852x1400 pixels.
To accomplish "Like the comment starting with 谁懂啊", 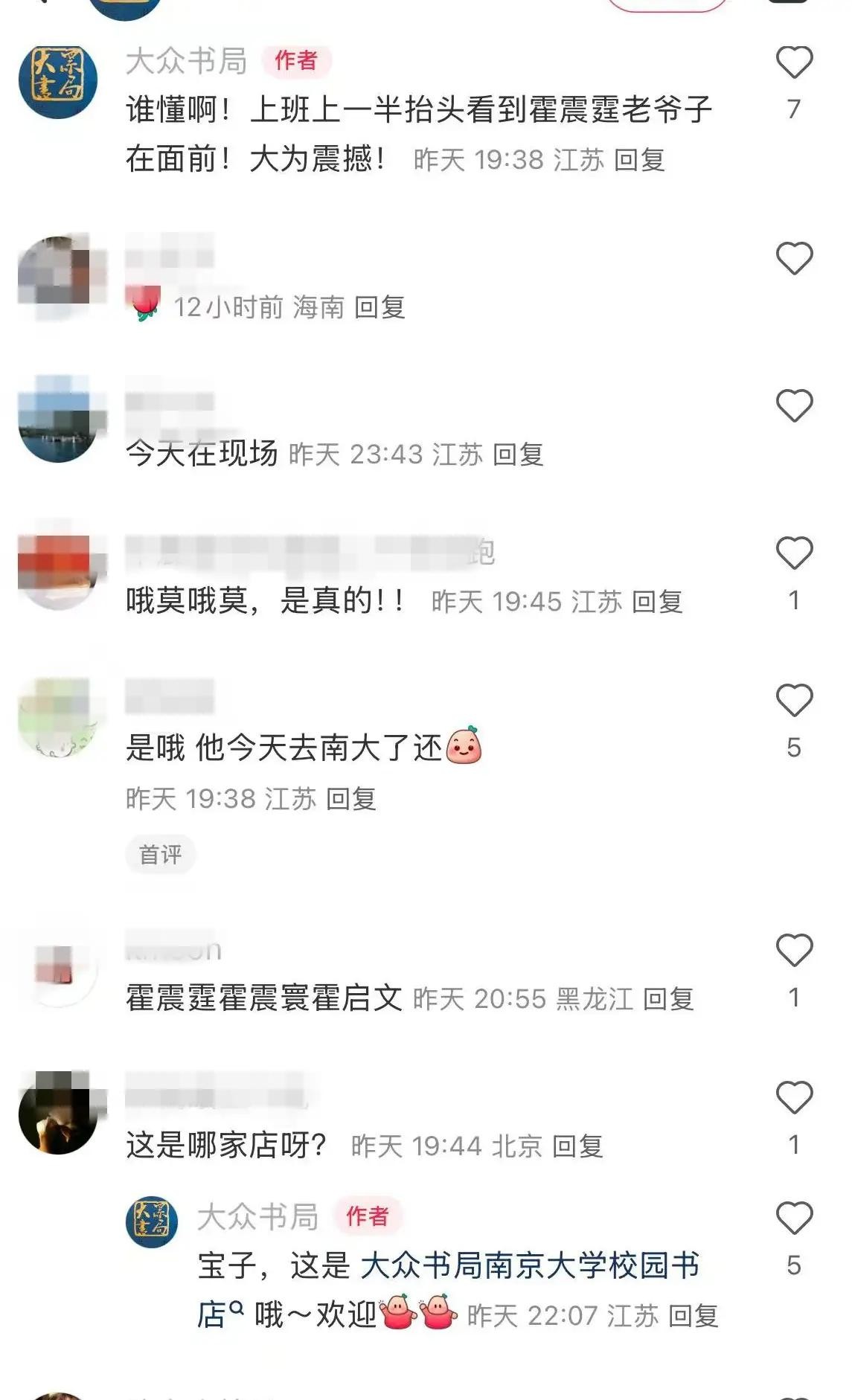I will 794,62.
